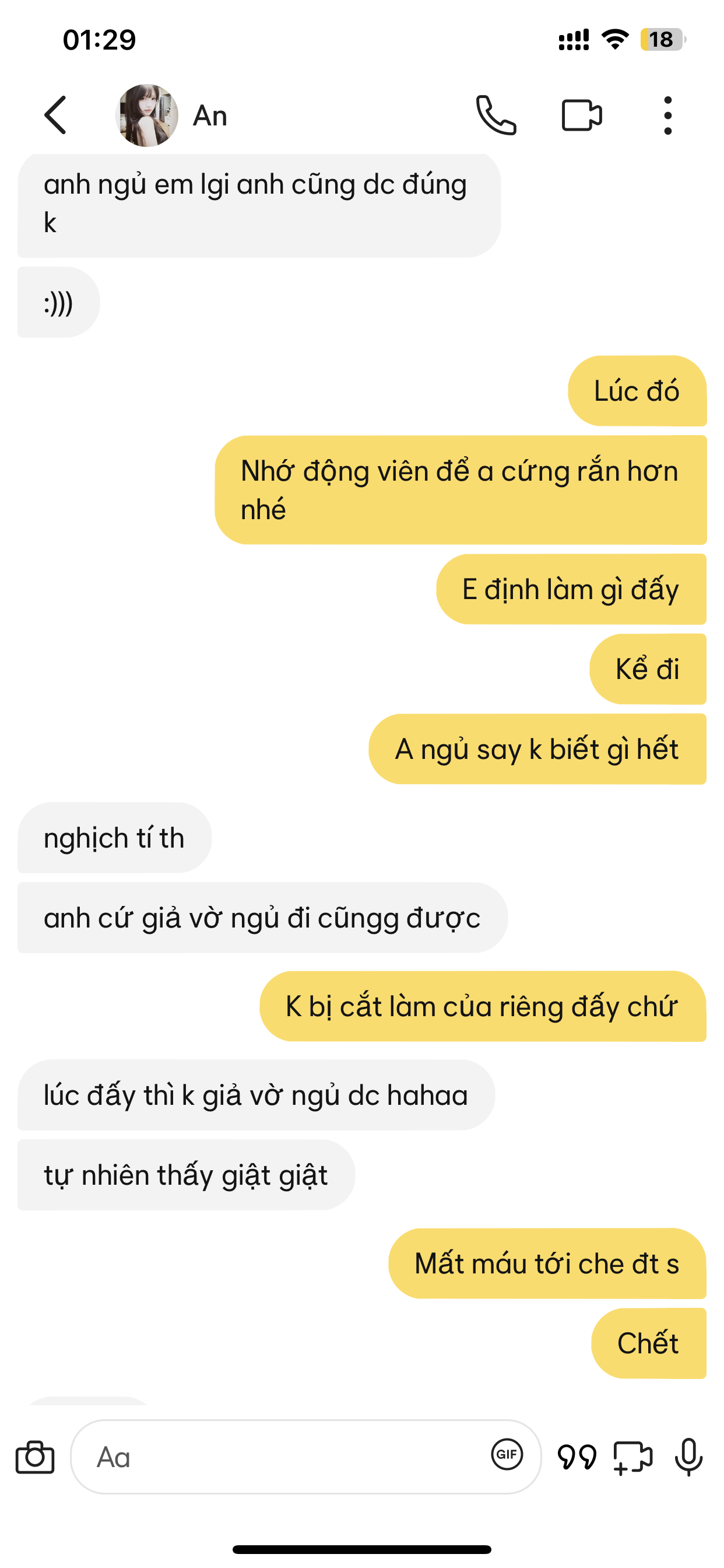The width and height of the screenshot is (724, 1568).
Task: Open the three-dot overflow menu
Action: coord(667,115)
